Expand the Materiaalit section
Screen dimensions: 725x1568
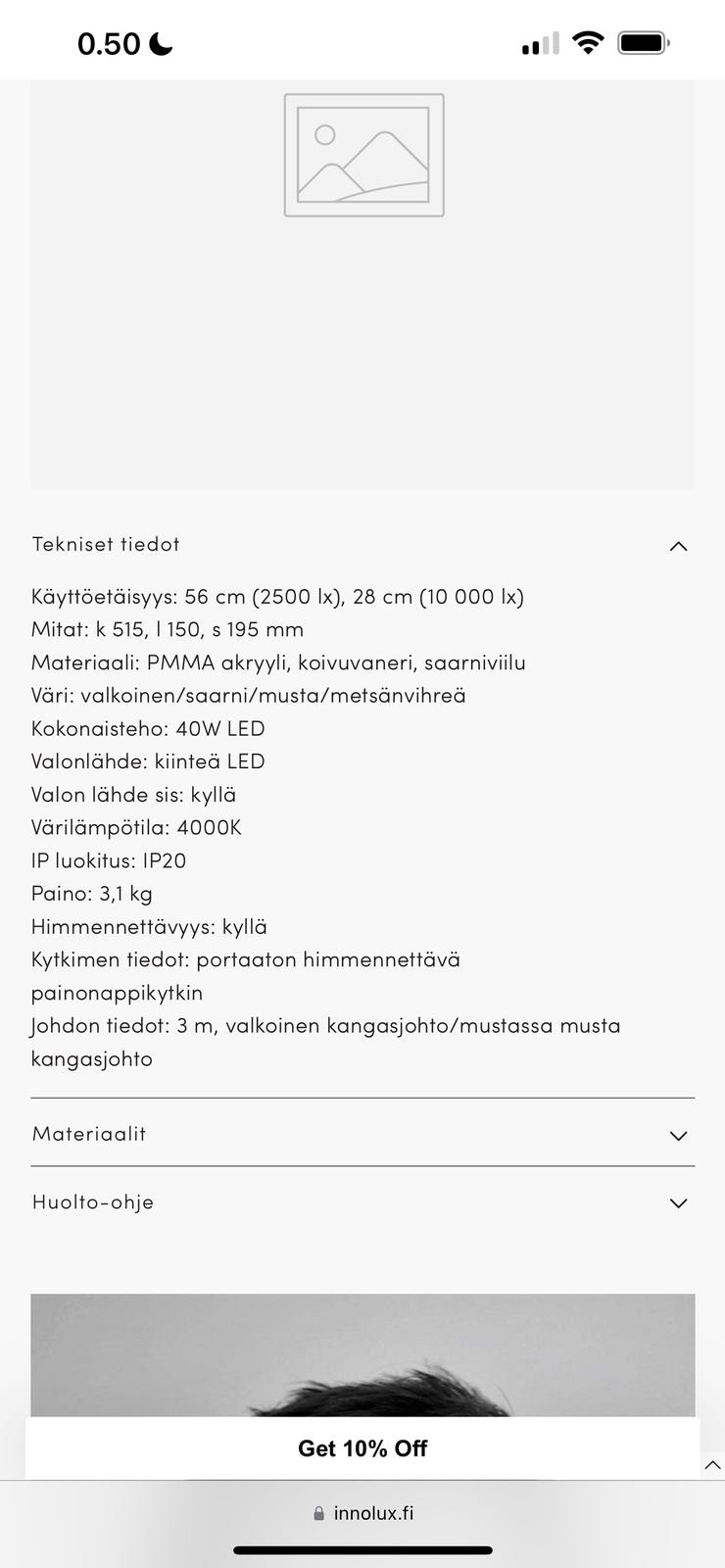(677, 1135)
